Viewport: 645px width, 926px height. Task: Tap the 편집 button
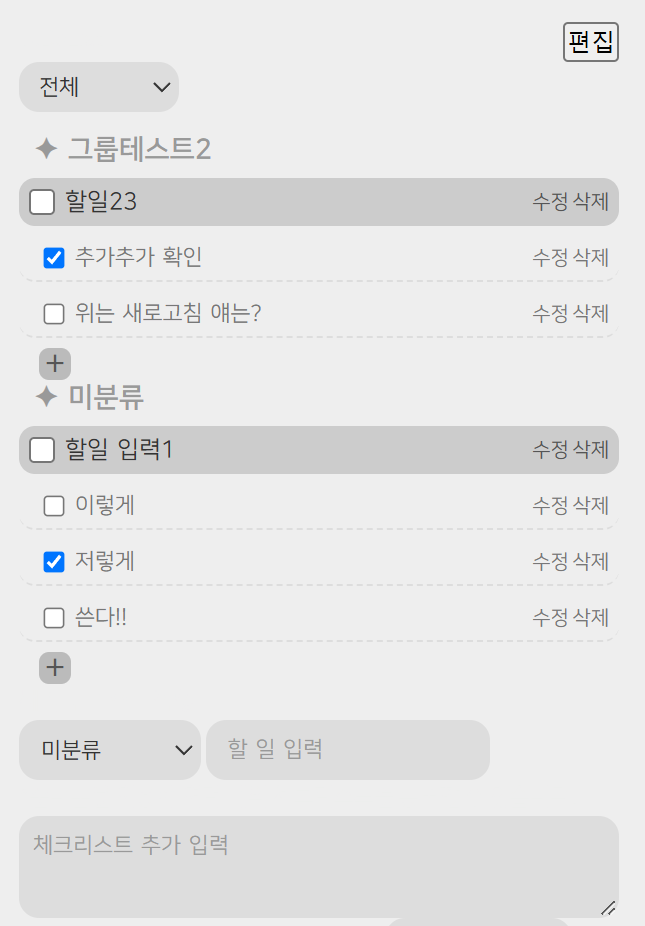tap(591, 42)
